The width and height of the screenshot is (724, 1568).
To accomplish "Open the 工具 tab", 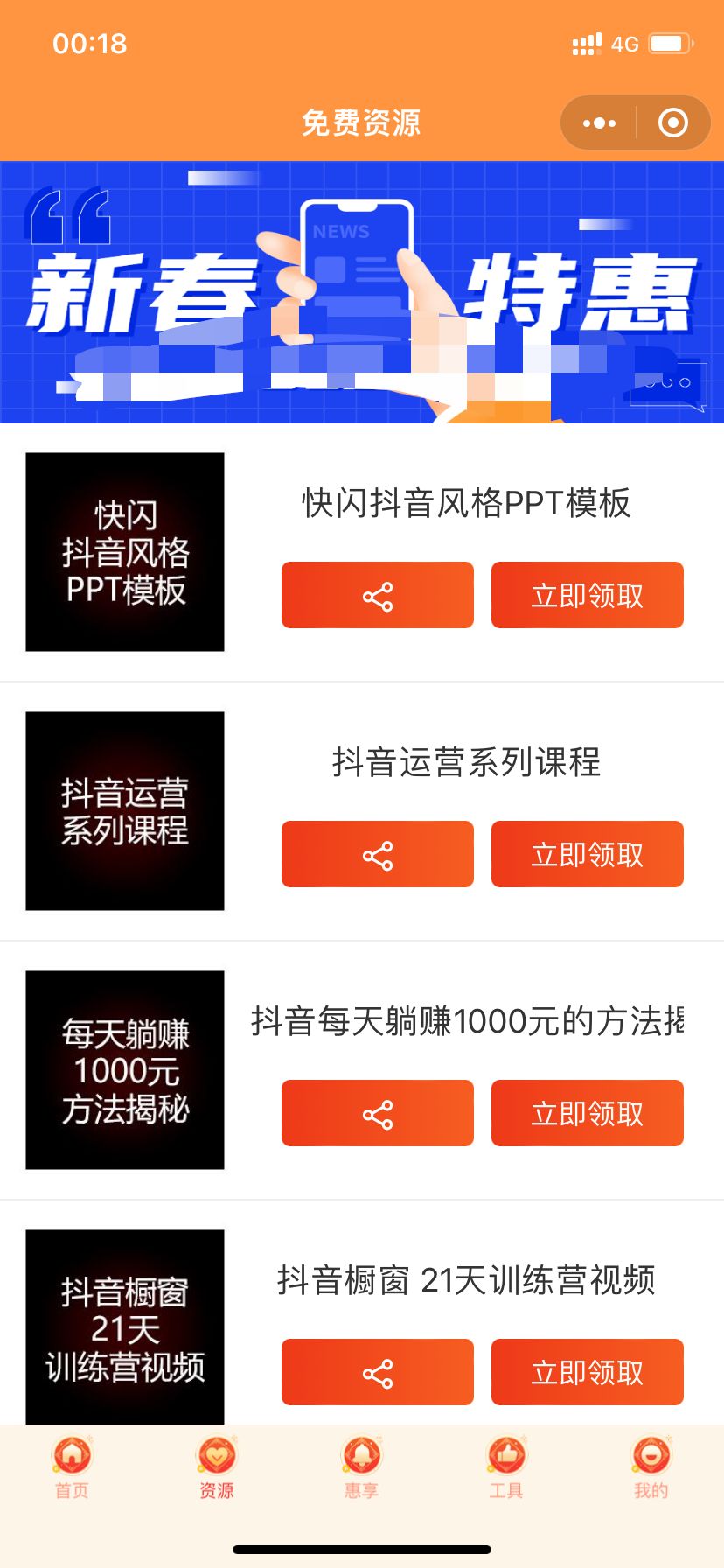I will coord(506,1467).
